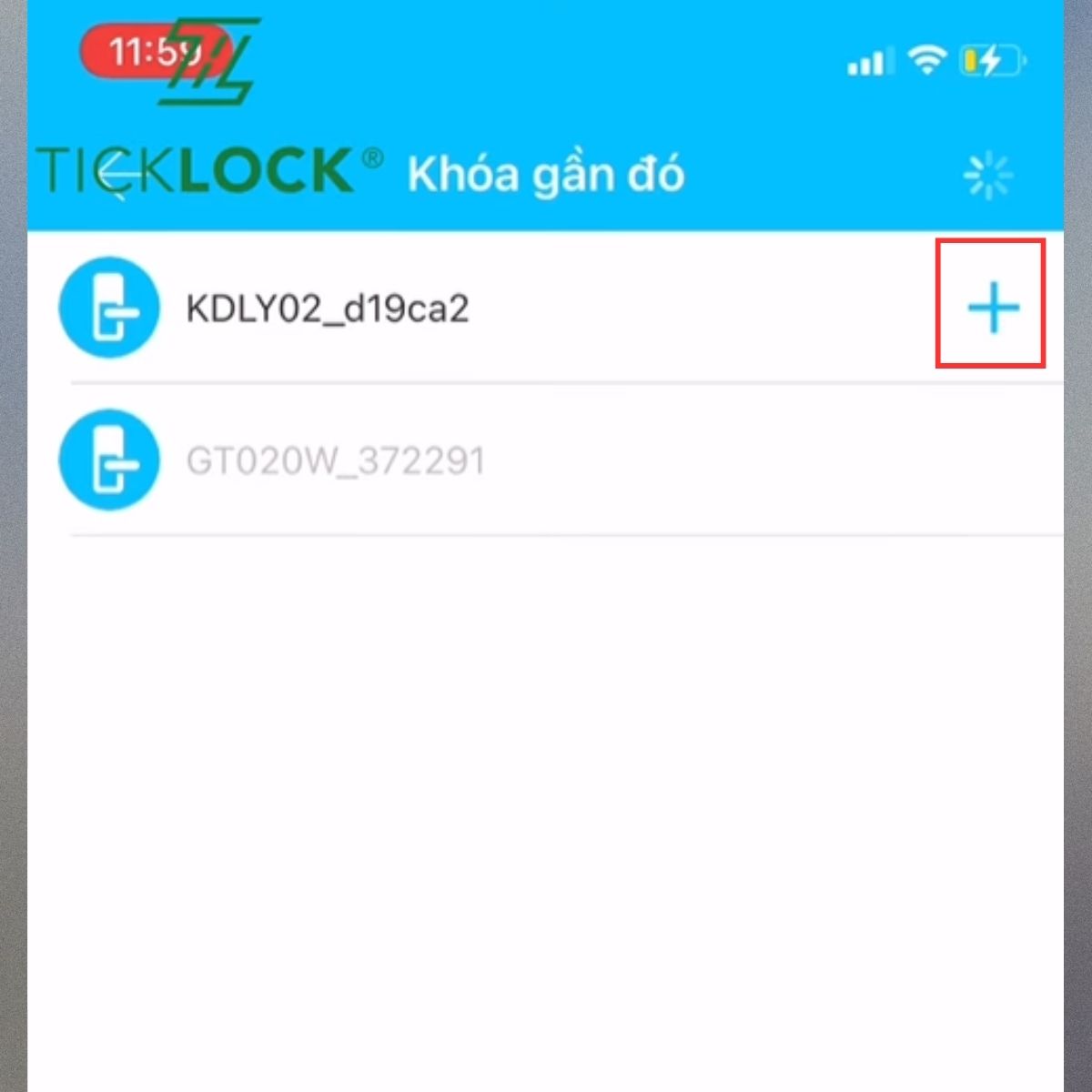Go back from Khóa gần đó screen
Image resolution: width=1092 pixels, height=1092 pixels.
pyautogui.click(x=118, y=172)
